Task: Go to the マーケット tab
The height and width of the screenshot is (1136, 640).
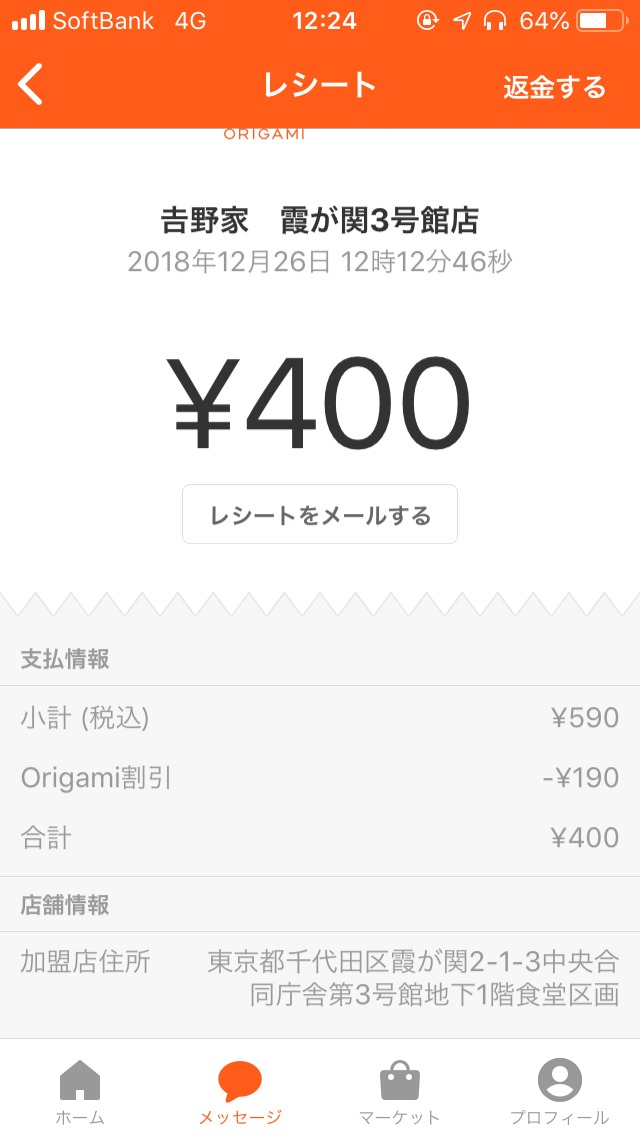Action: (x=400, y=1090)
